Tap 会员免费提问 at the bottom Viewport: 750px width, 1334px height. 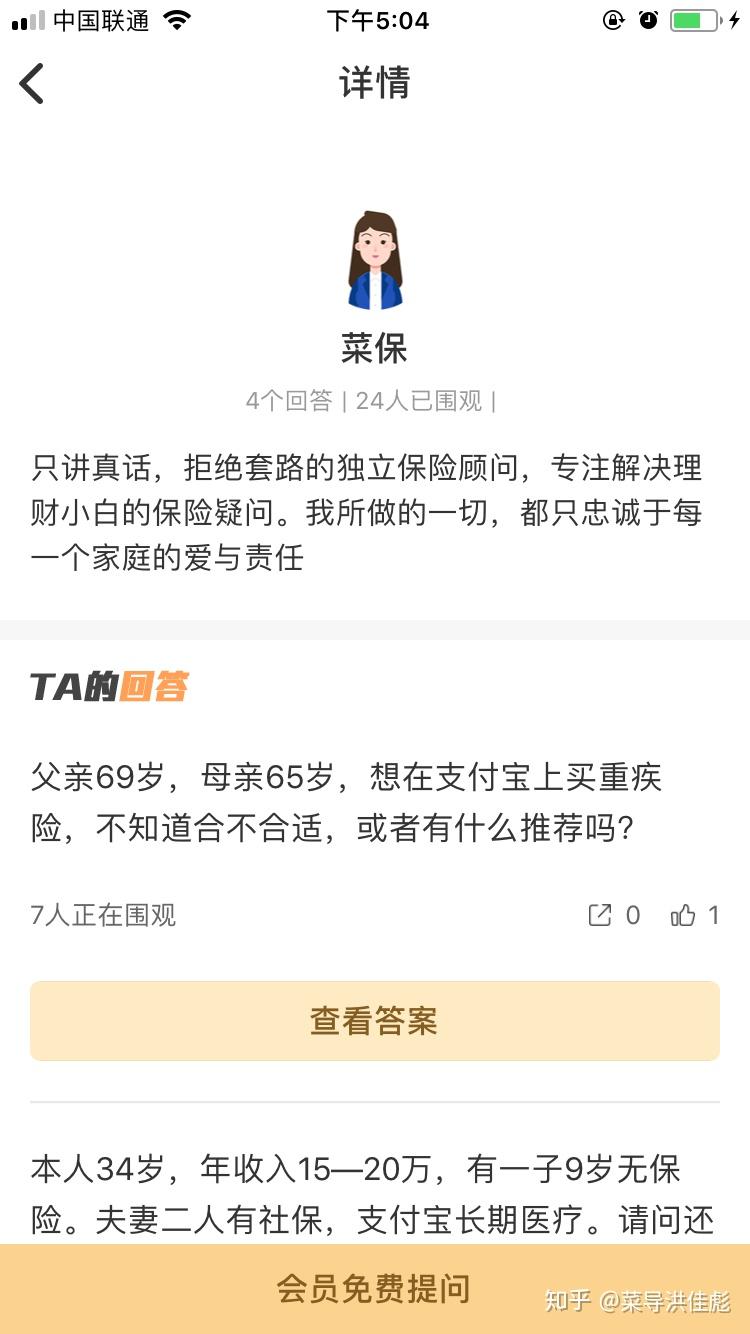pos(374,1289)
